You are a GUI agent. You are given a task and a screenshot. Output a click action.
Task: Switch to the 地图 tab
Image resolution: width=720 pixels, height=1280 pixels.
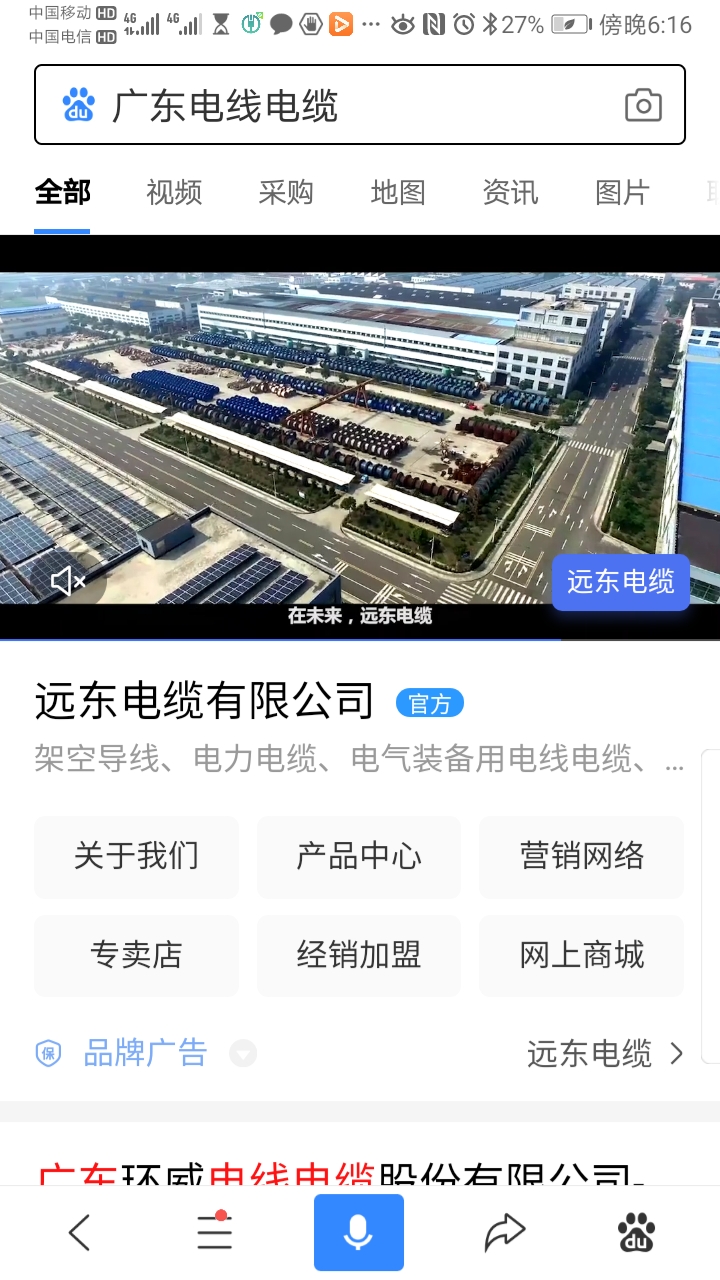[398, 192]
